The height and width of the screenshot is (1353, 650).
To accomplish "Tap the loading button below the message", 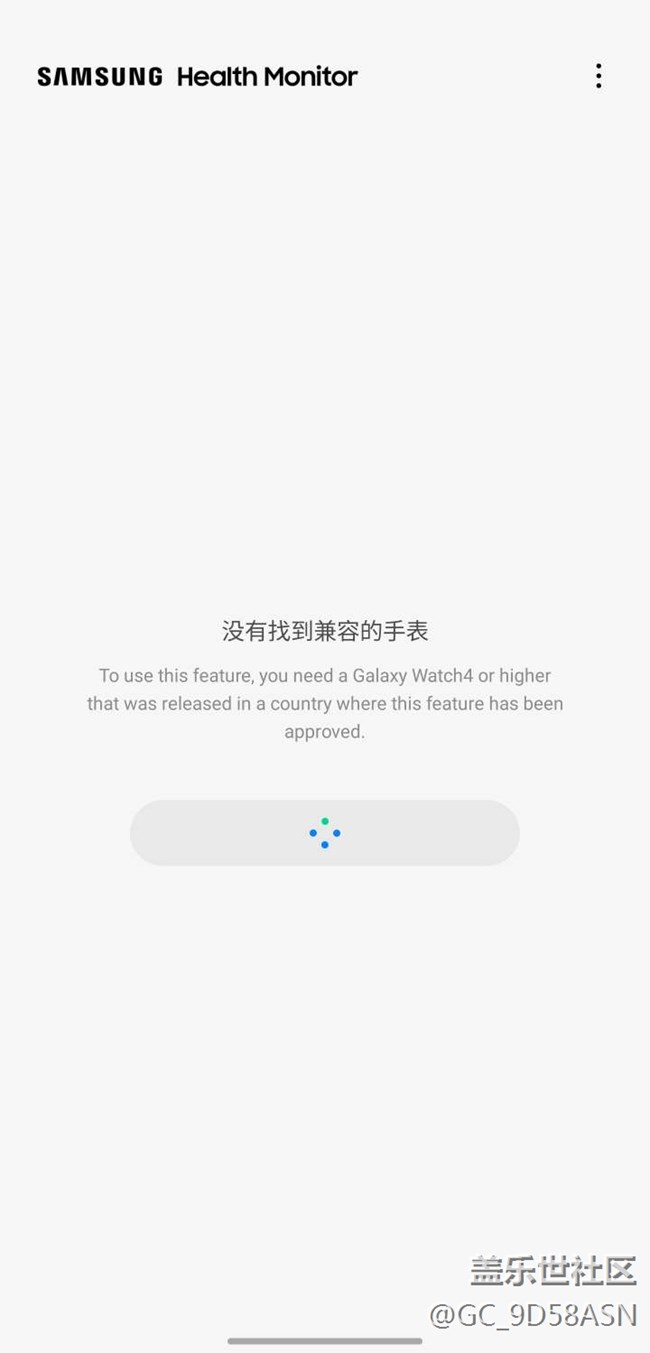I will click(324, 832).
